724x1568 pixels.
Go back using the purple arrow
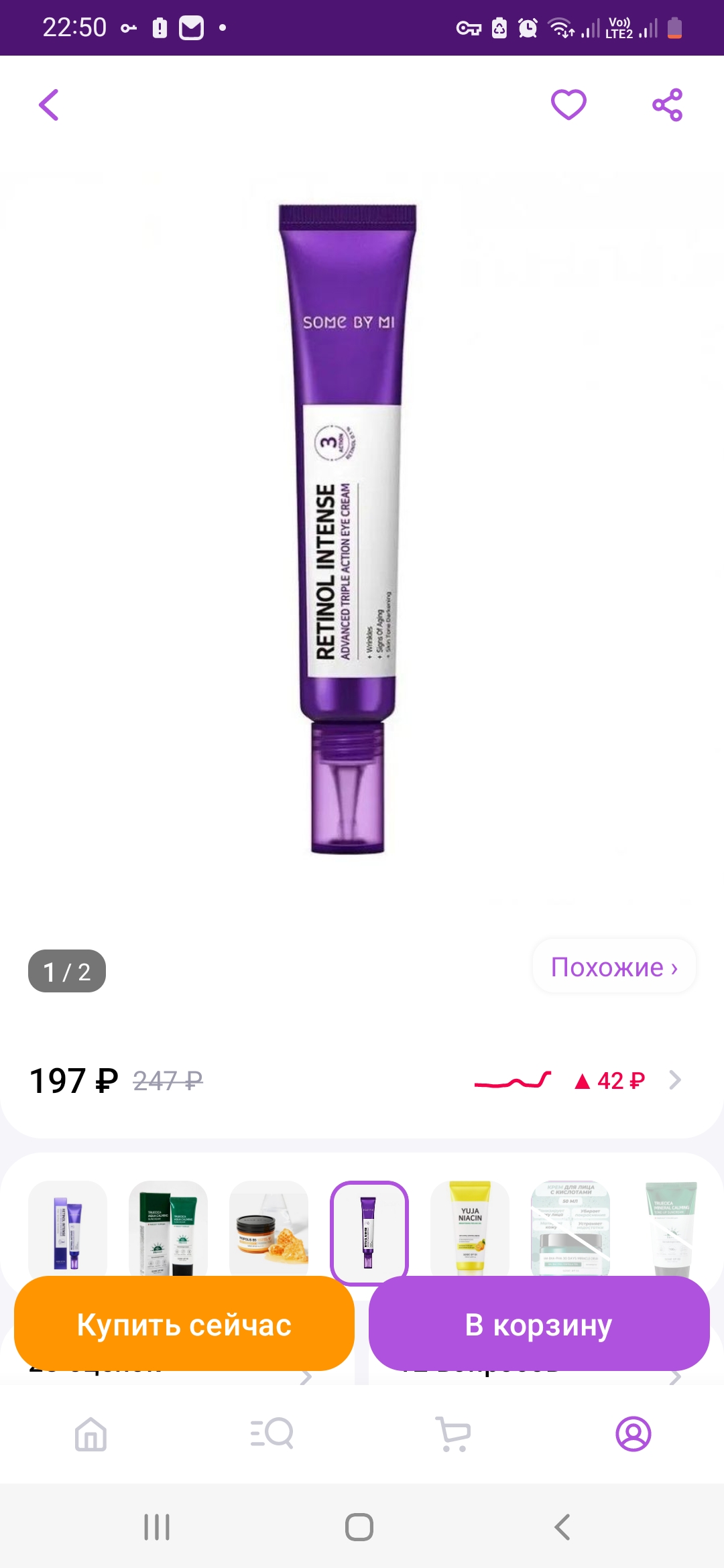coord(49,105)
